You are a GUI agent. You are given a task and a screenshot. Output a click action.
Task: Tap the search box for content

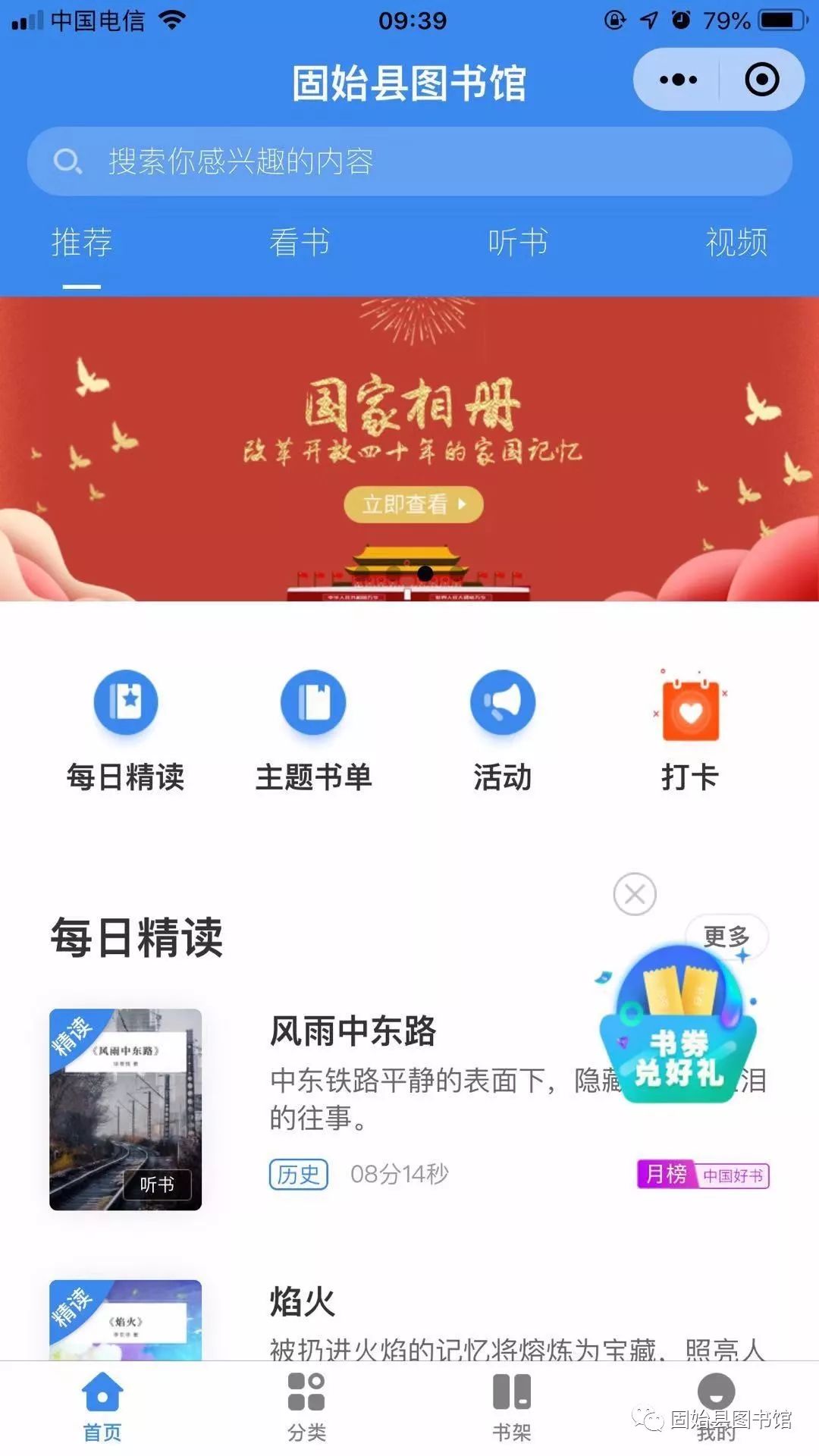pos(409,162)
